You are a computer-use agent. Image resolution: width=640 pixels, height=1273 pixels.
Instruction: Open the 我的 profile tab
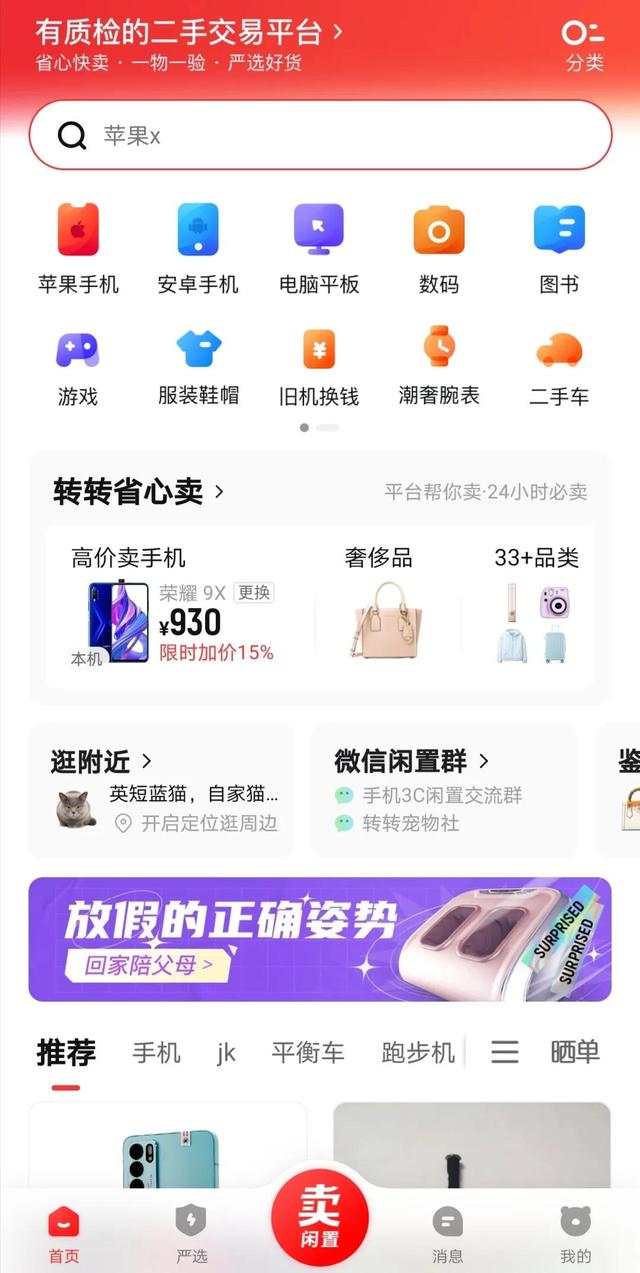click(x=575, y=1235)
